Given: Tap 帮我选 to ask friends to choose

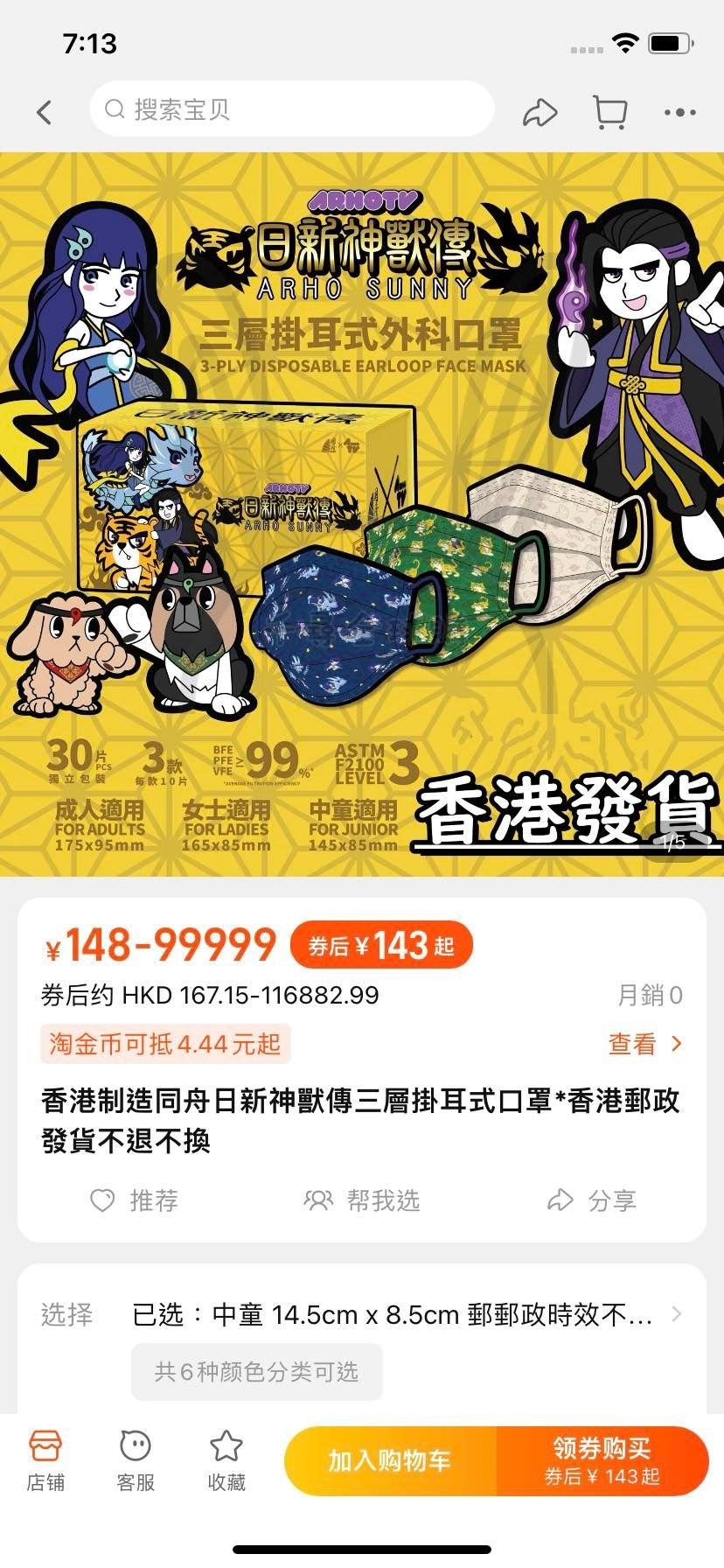Looking at the screenshot, I should tap(362, 1200).
